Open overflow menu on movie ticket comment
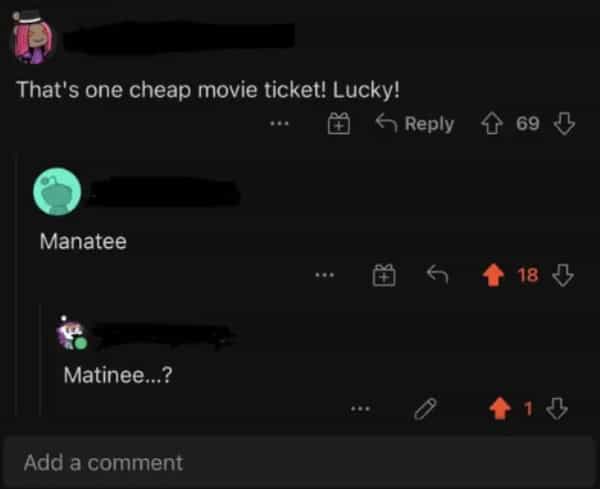 click(279, 125)
